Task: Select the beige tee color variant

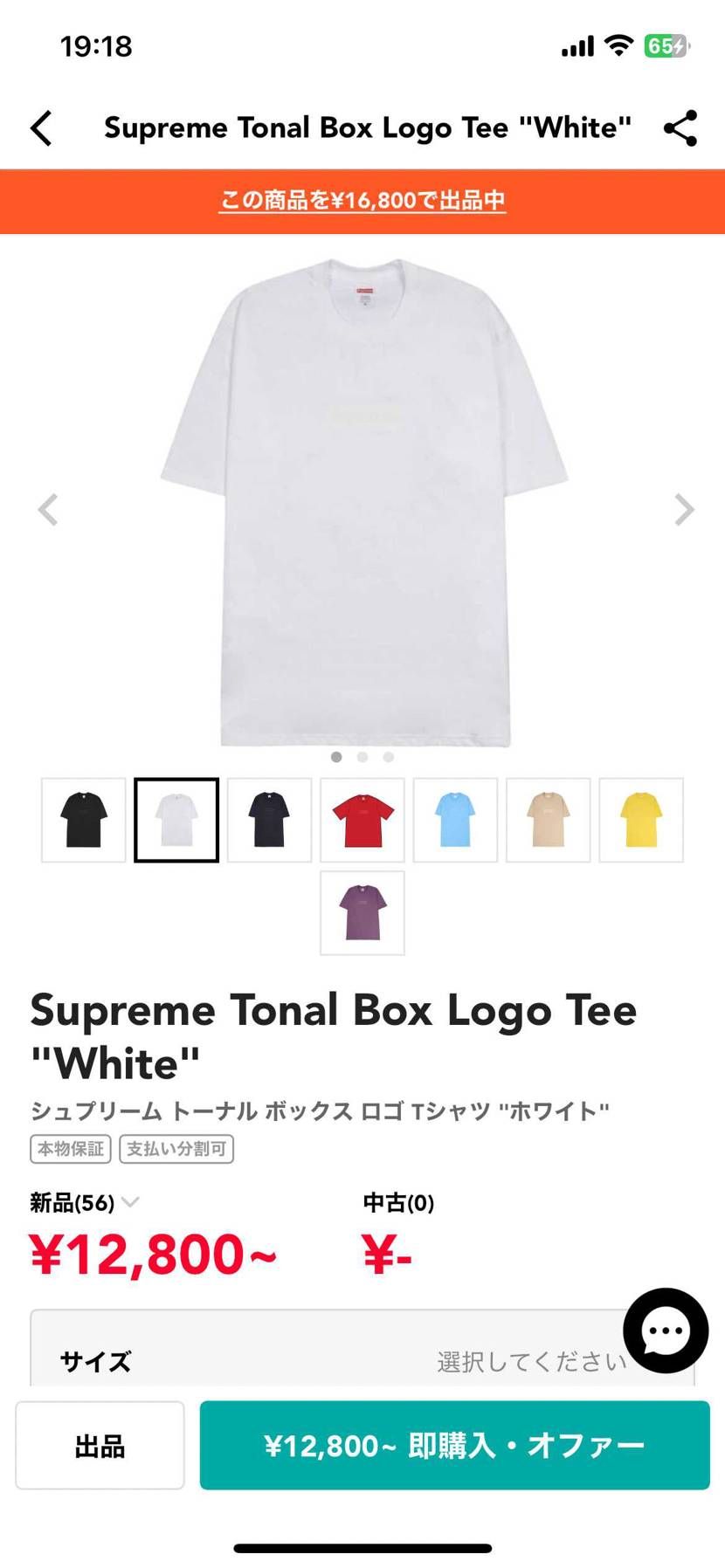Action: click(x=548, y=820)
